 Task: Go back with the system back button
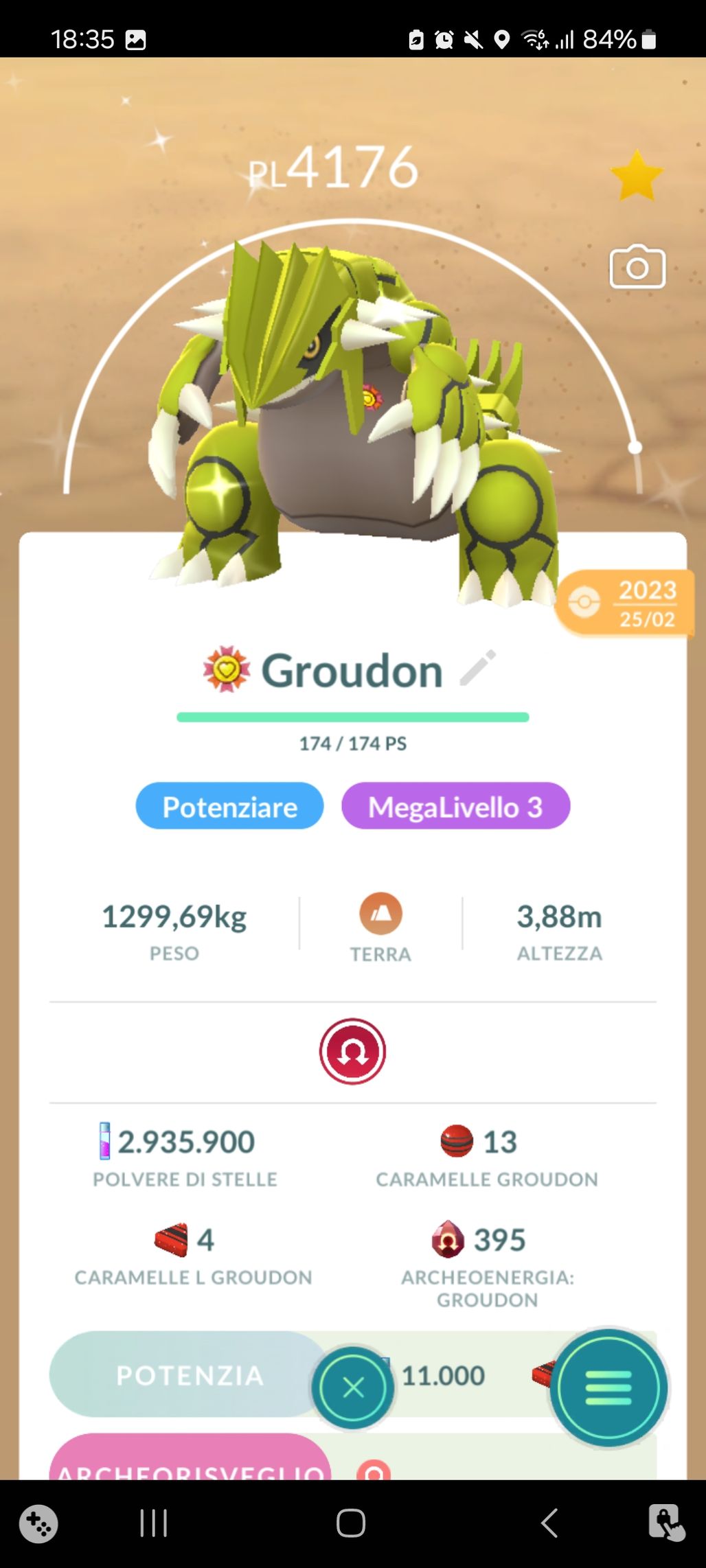click(x=549, y=1523)
